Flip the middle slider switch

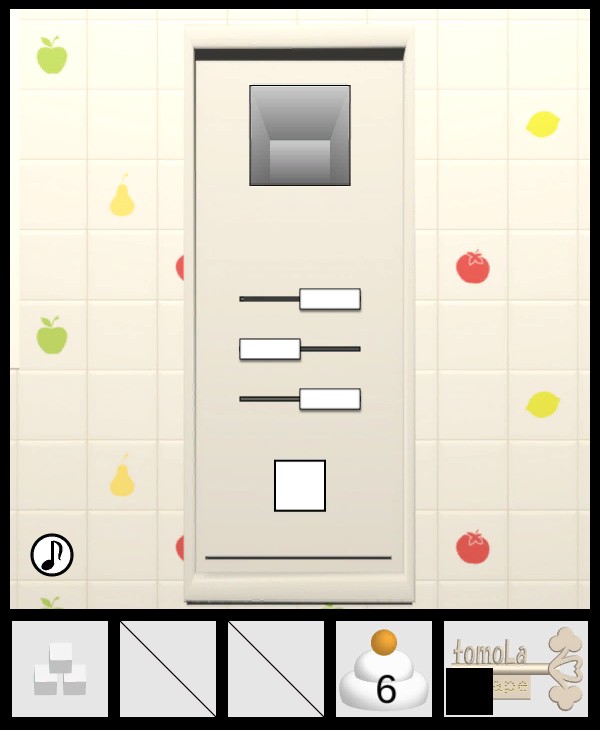point(270,349)
